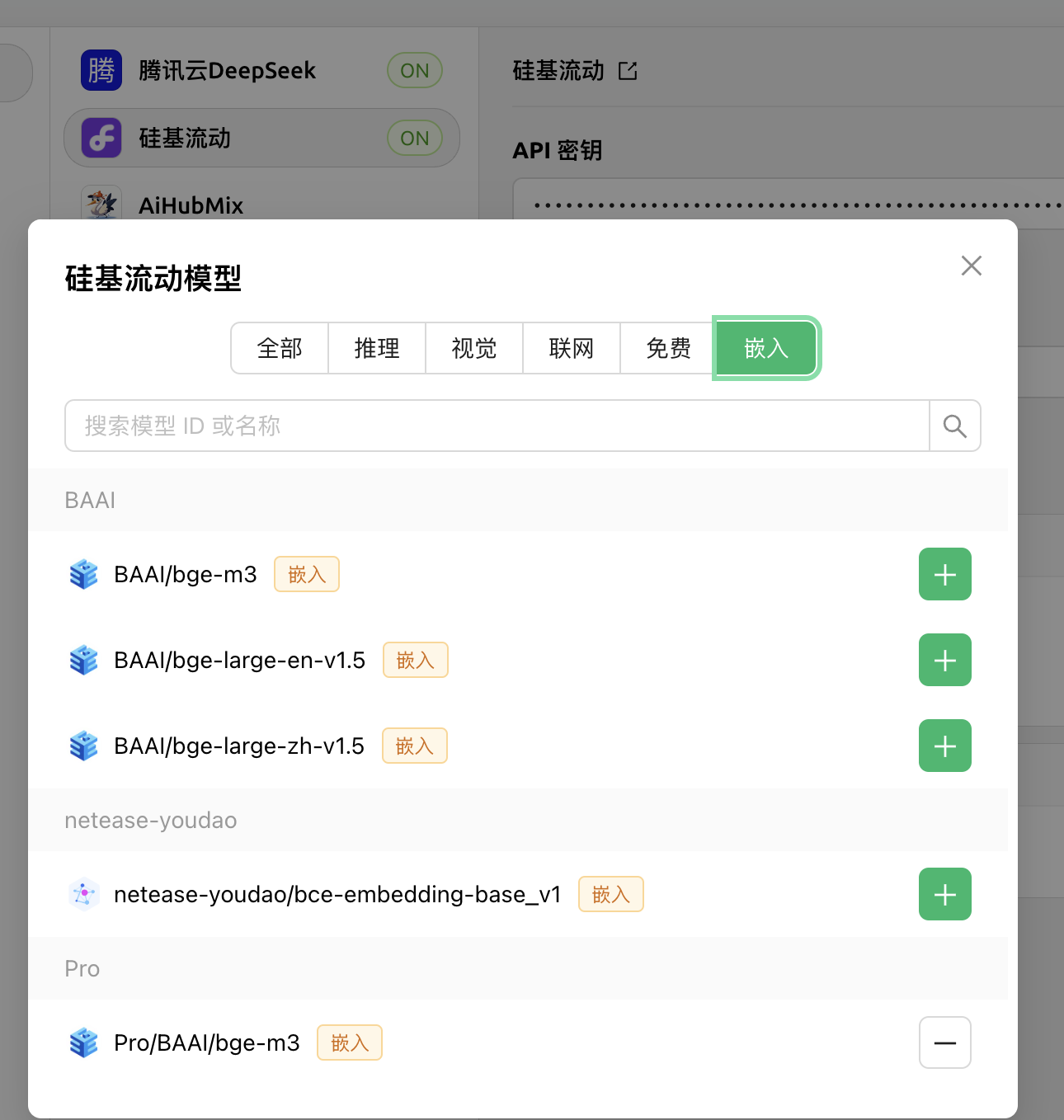Add the BAAI/bge-large-zh-v1.5 model
Screen dimensions: 1064x1120
pos(944,746)
